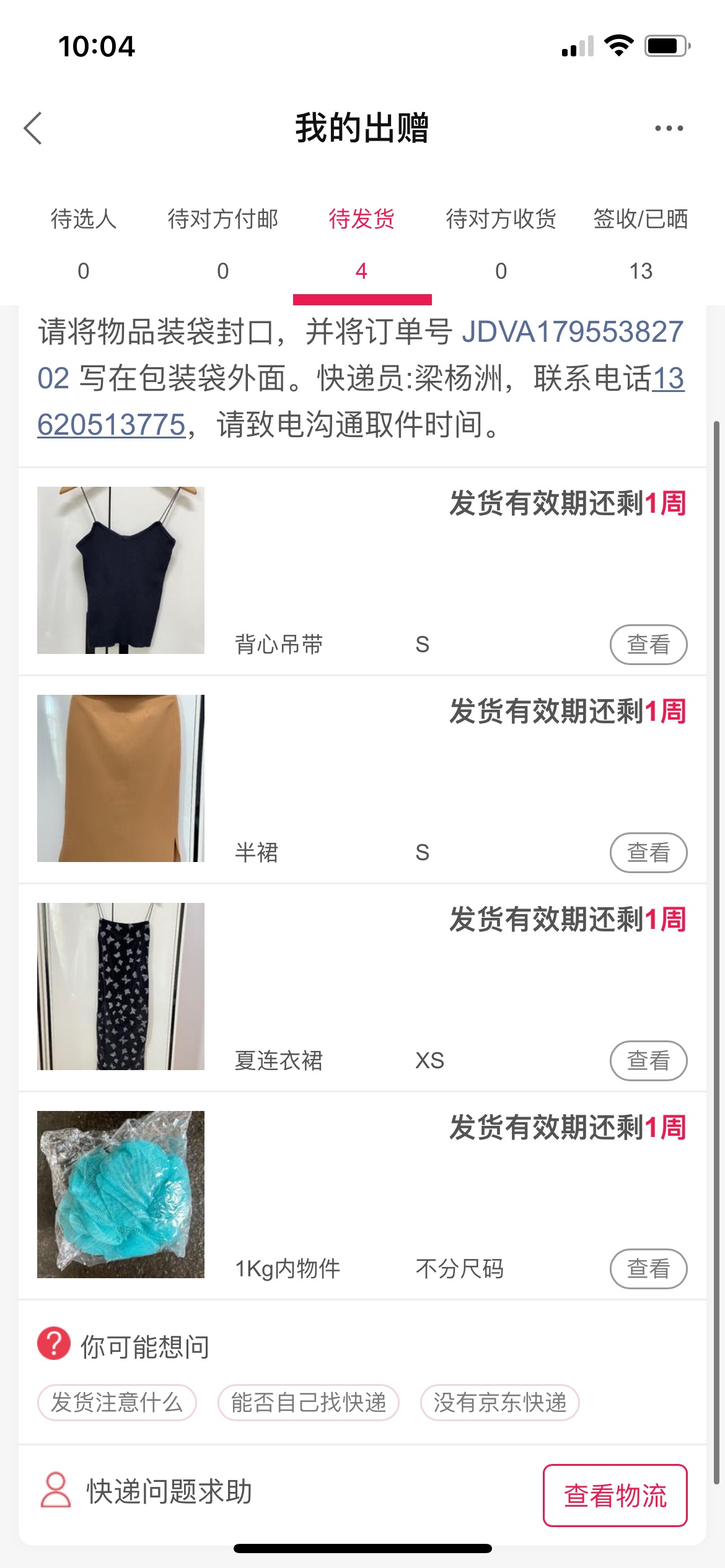The width and height of the screenshot is (725, 1568).
Task: Switch to the 待对方付邮 tab
Action: [223, 245]
